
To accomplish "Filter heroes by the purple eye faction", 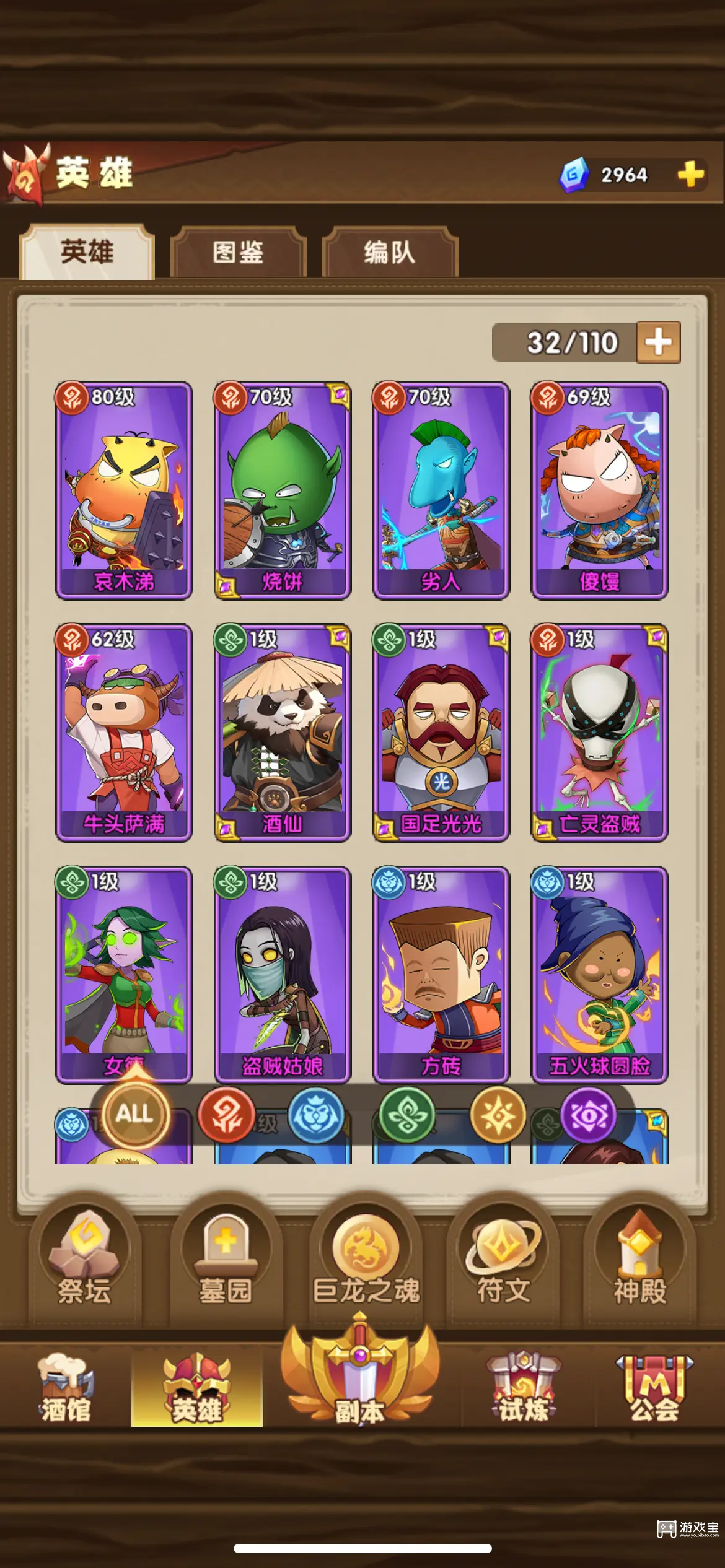I will click(x=588, y=1115).
